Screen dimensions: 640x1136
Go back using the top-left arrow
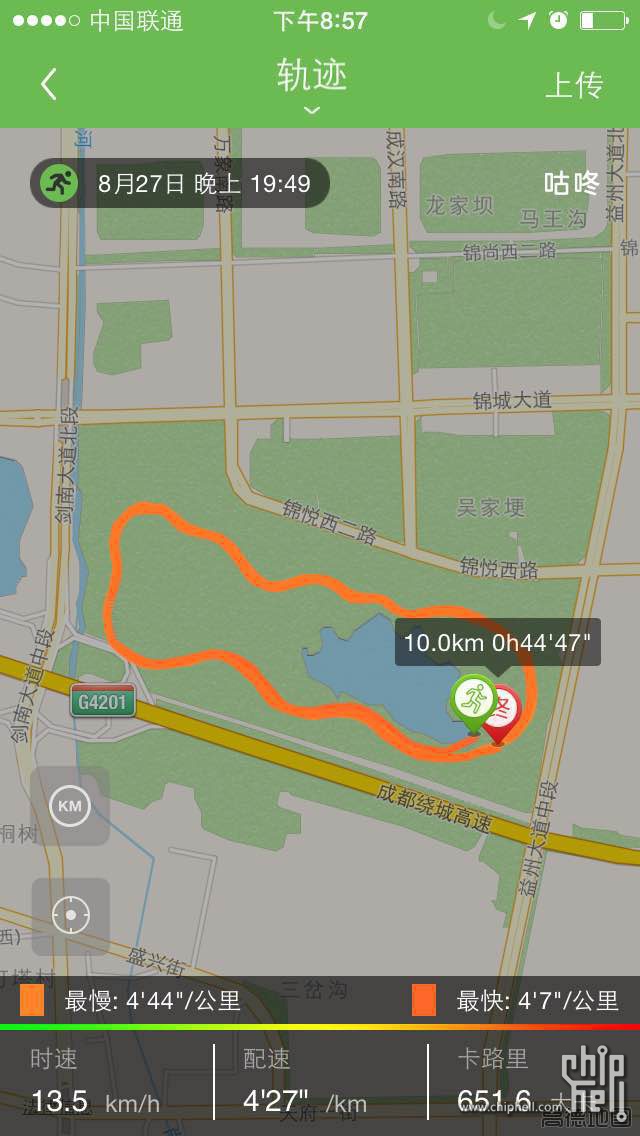[48, 84]
